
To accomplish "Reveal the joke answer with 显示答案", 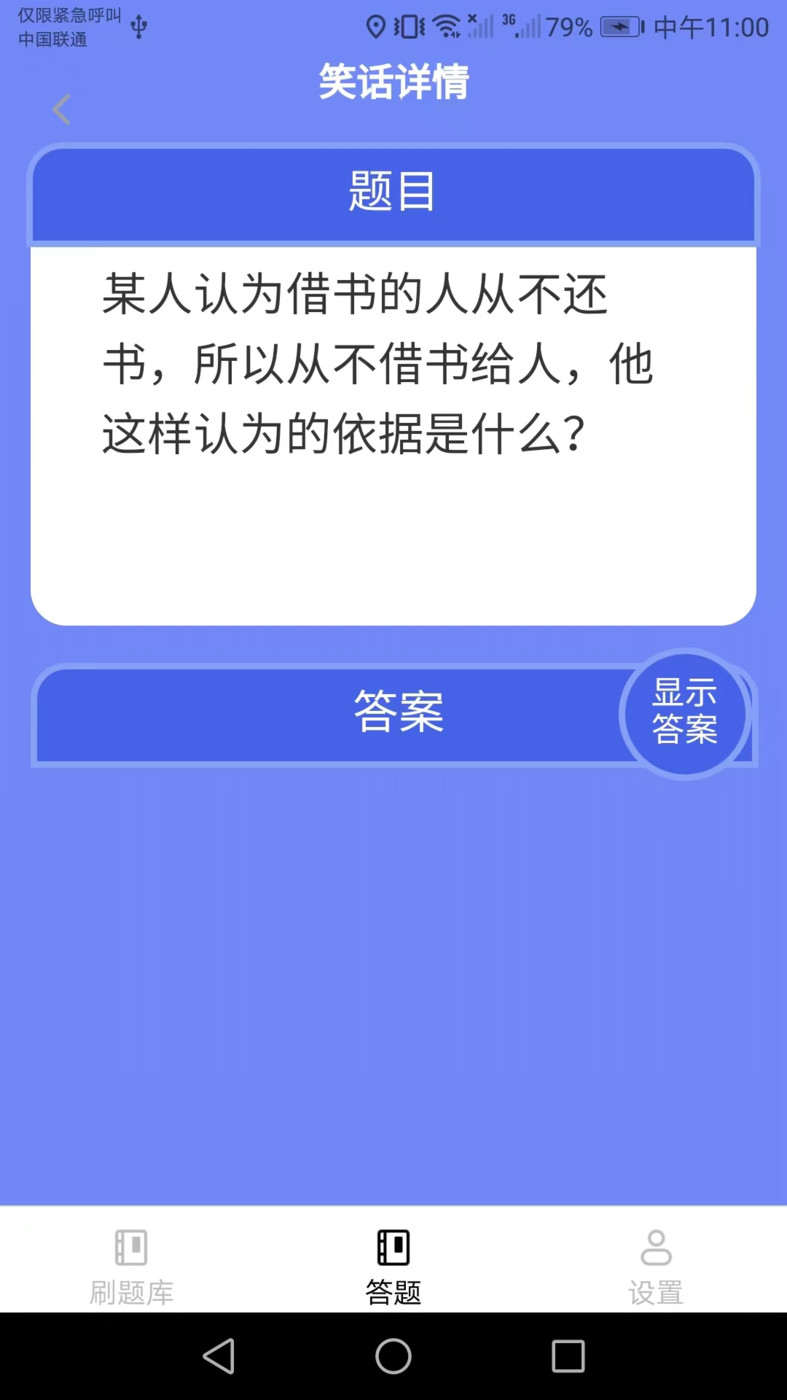I will (685, 713).
